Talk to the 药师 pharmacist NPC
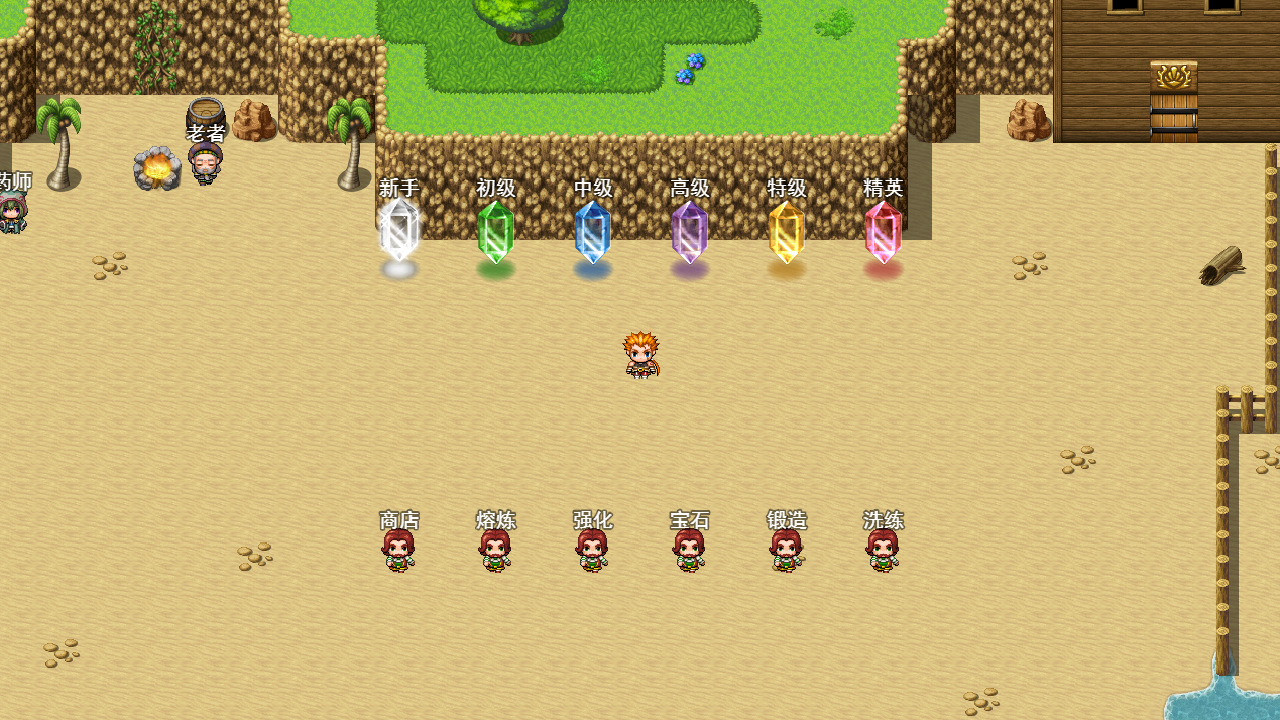The image size is (1280, 720). pyautogui.click(x=11, y=213)
